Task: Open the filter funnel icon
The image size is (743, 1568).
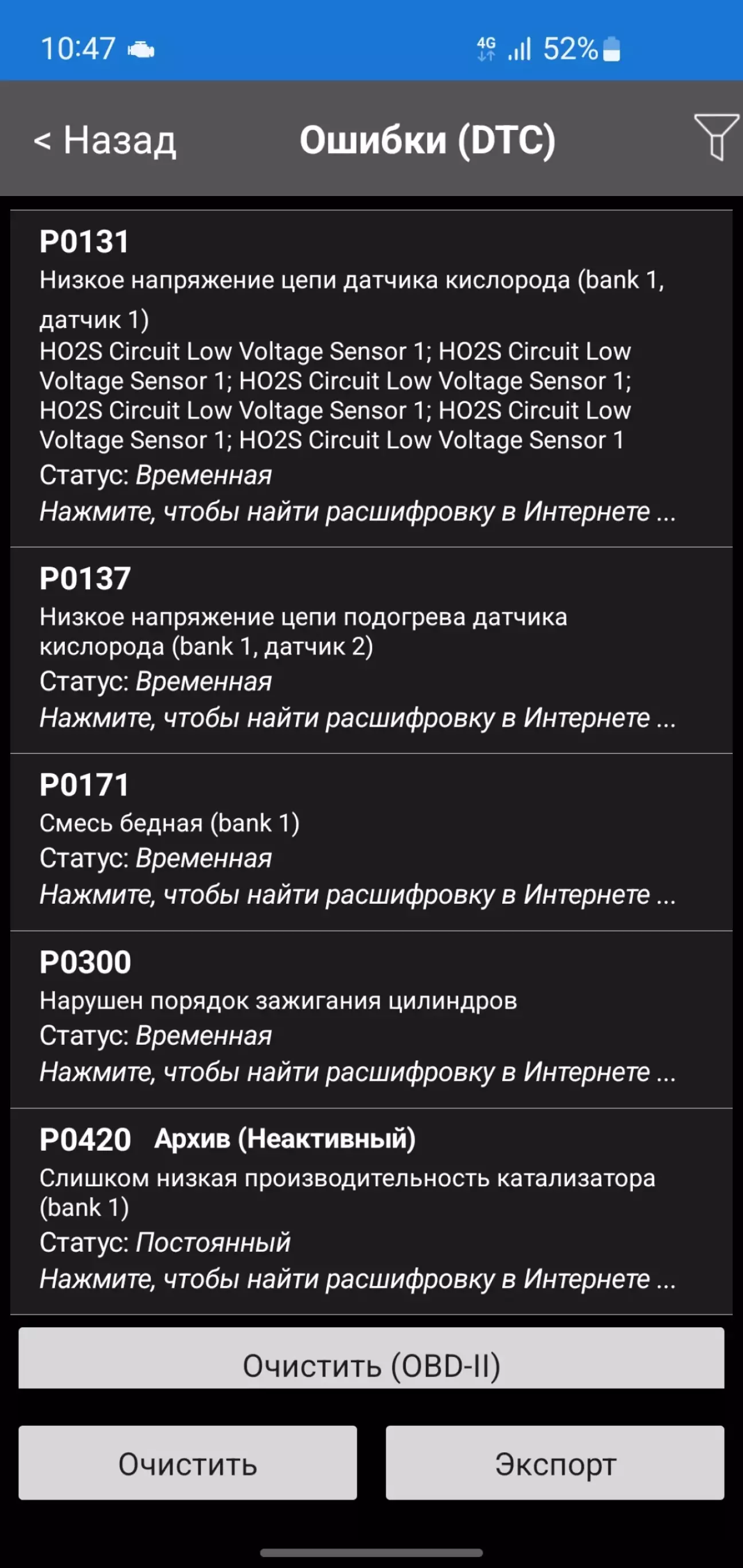Action: click(716, 136)
